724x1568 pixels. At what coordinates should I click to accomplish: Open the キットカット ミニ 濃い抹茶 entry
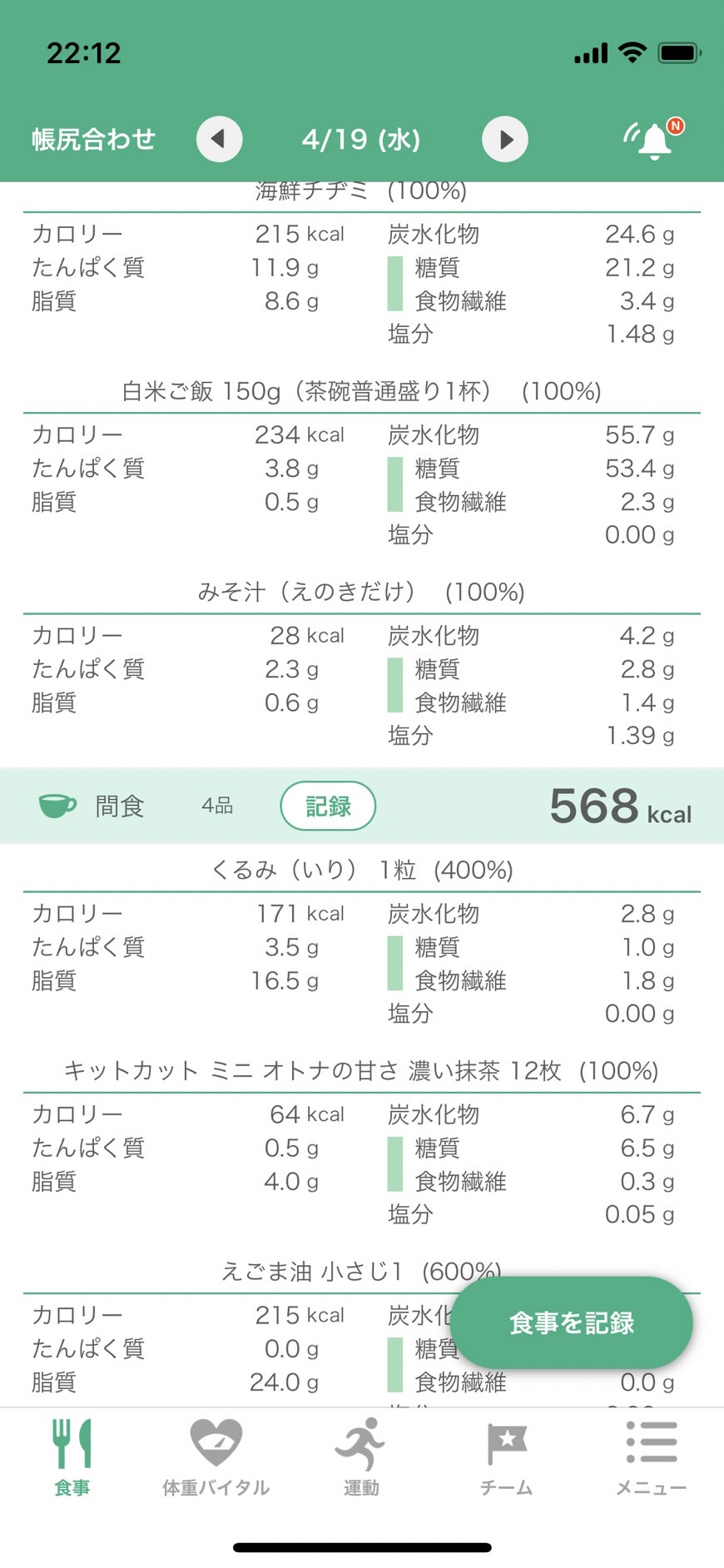[x=361, y=1070]
